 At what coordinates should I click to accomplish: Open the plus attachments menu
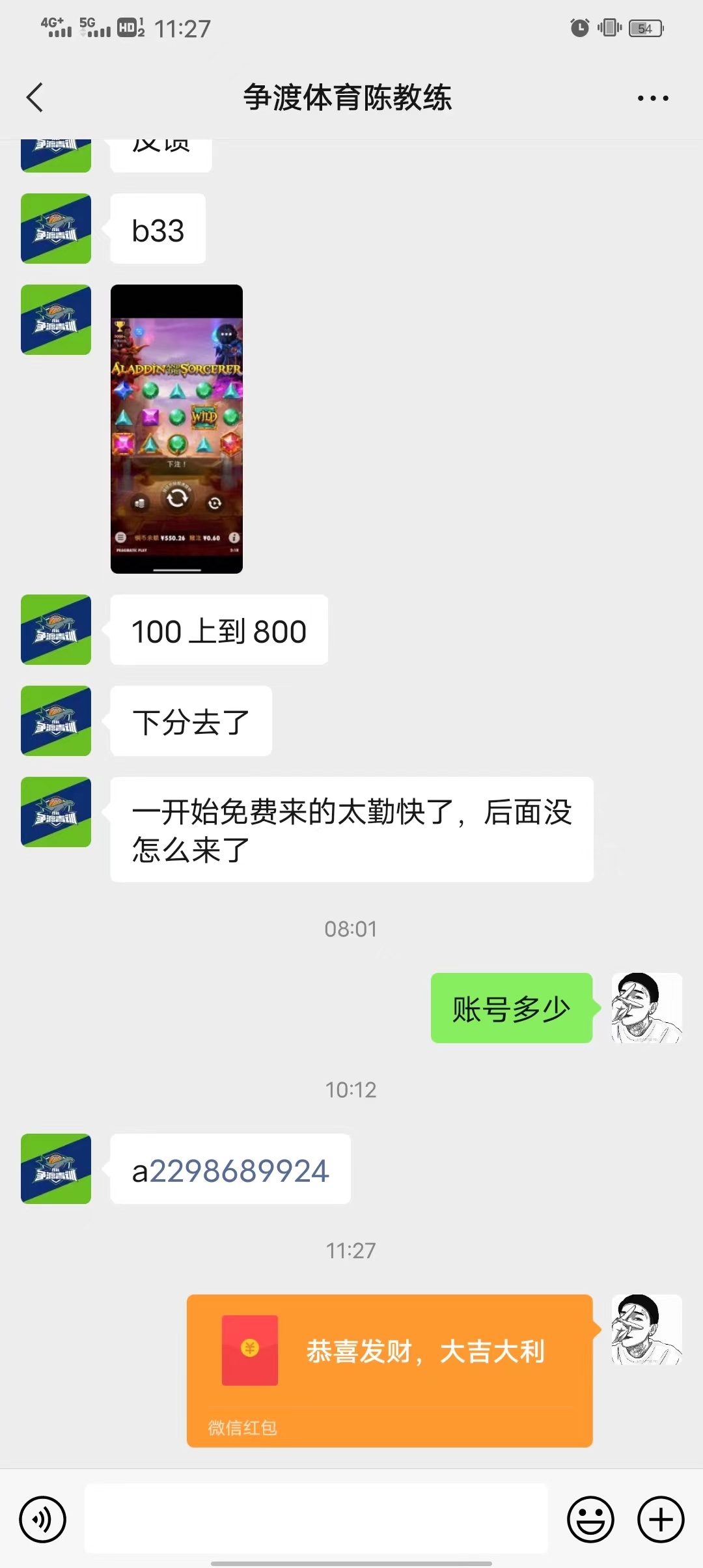[x=660, y=1519]
